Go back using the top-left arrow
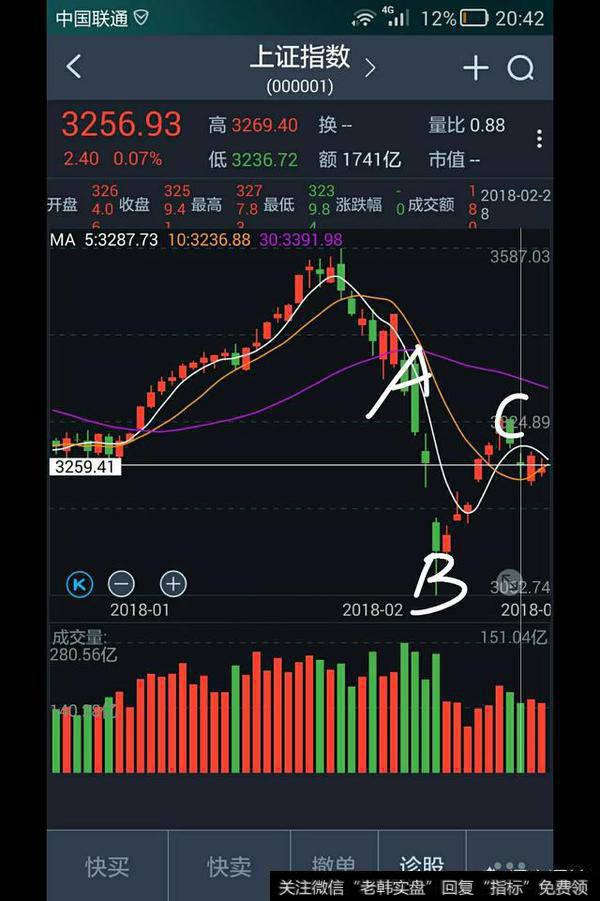Viewport: 600px width, 901px height. pos(73,67)
